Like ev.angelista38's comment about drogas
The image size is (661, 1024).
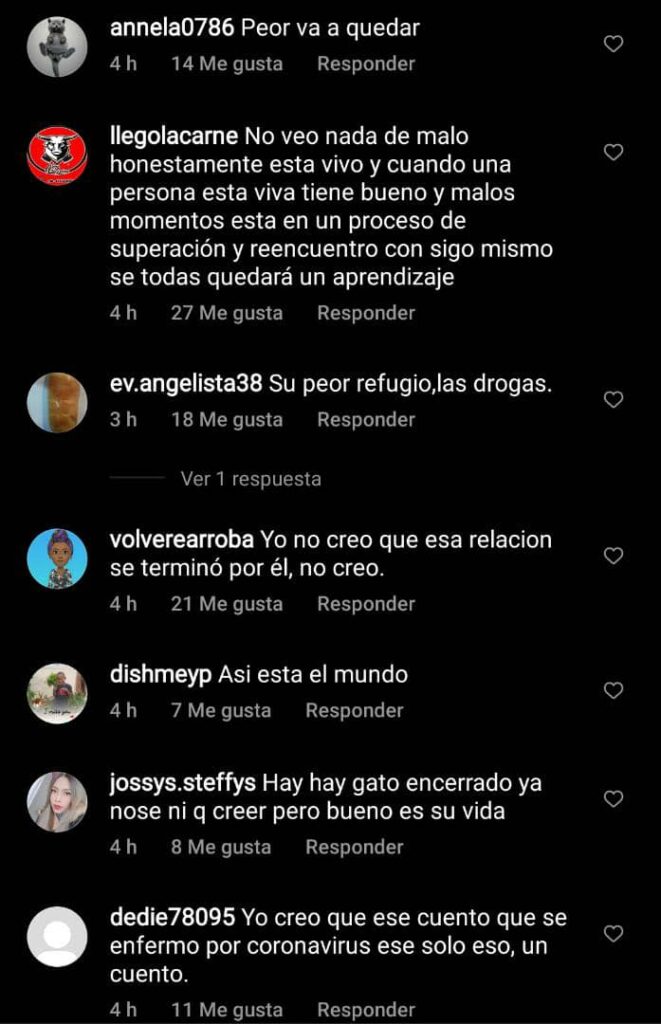point(614,400)
